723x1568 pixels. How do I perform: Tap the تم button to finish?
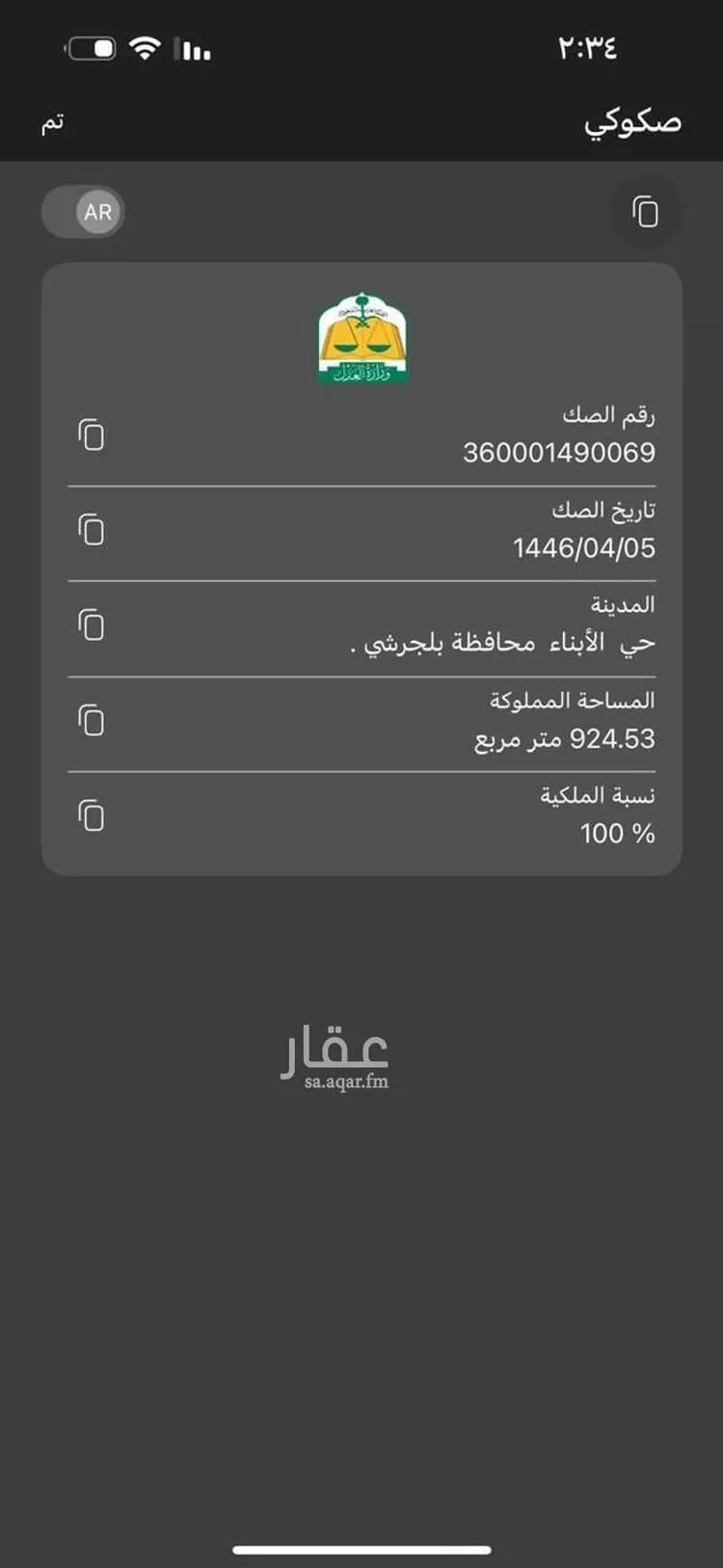tap(54, 123)
